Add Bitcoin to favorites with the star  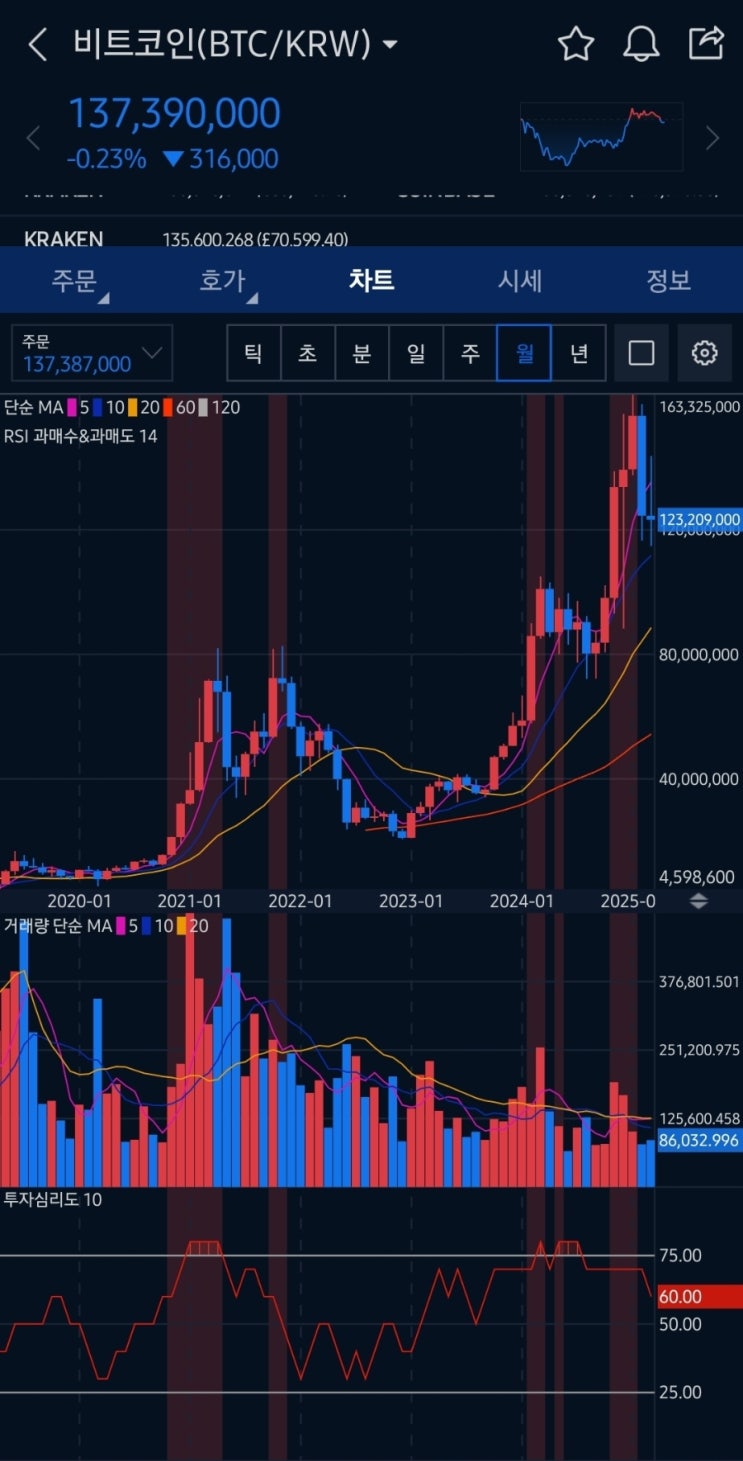coord(576,44)
